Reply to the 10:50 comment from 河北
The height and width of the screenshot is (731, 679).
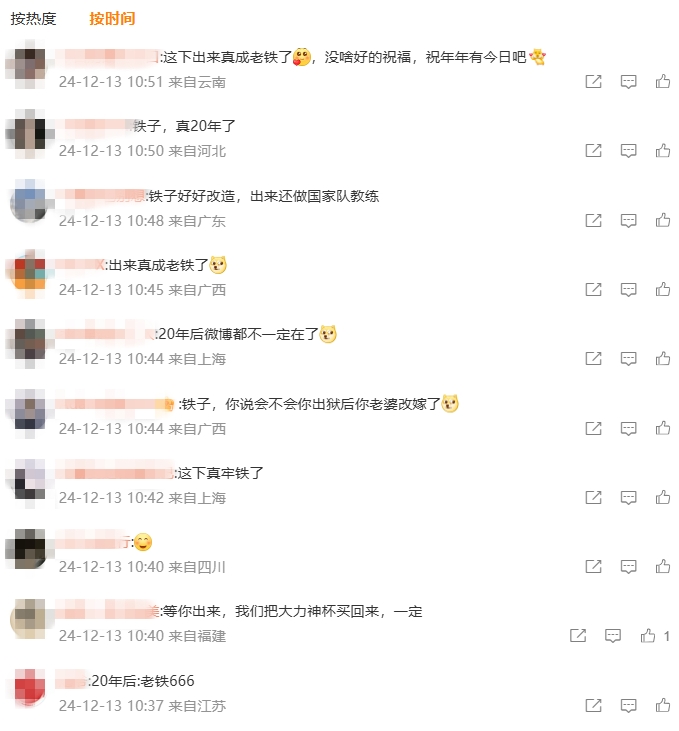pos(628,151)
